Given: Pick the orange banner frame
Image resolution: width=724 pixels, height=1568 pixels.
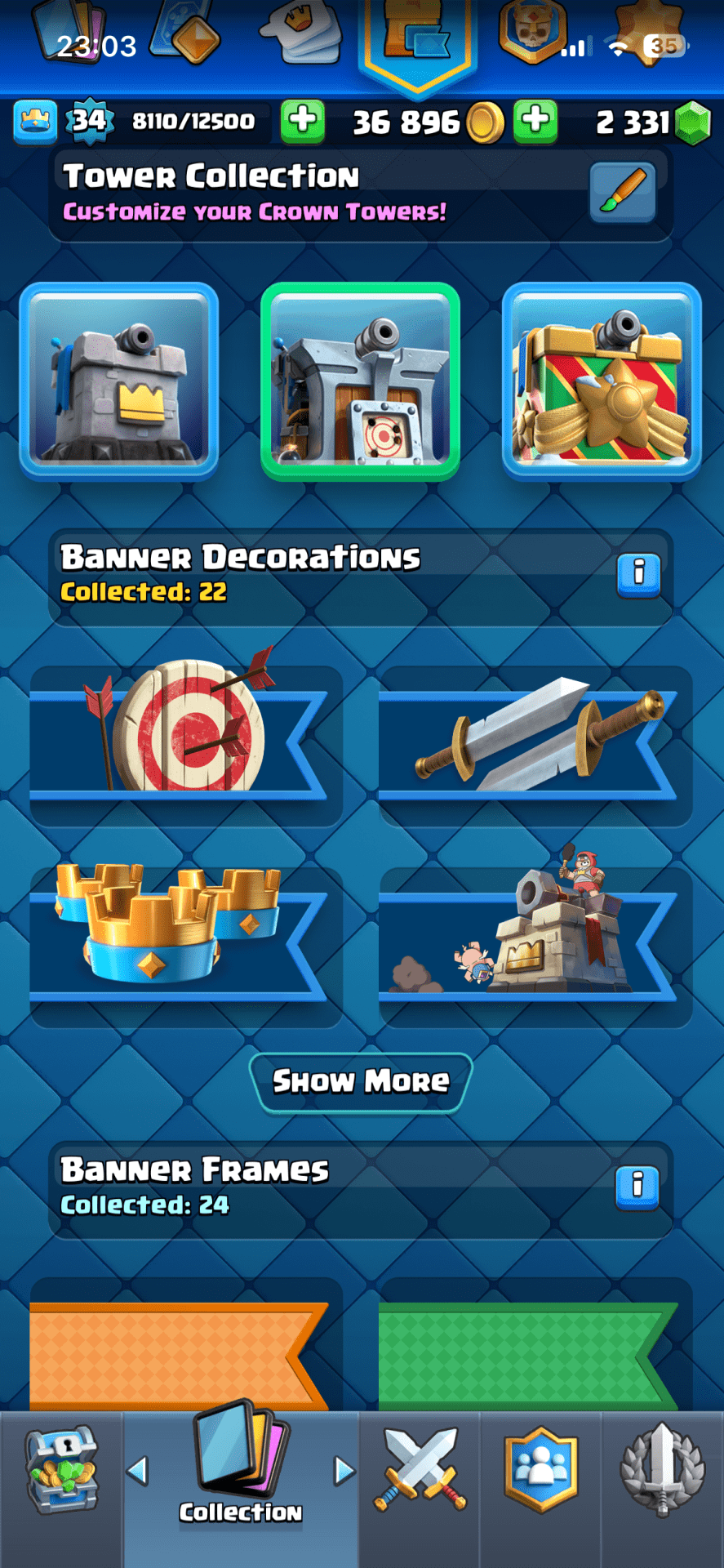Looking at the screenshot, I should coord(180,1354).
